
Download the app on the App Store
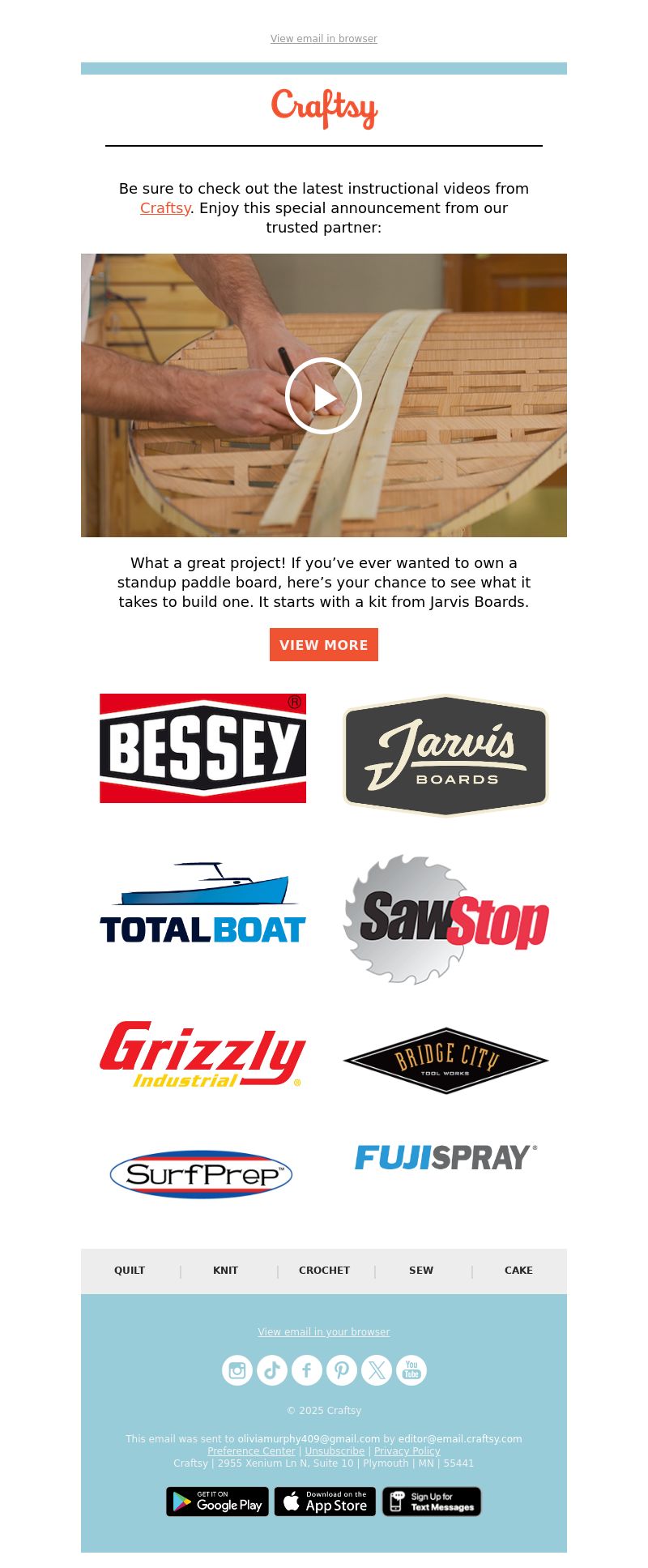pos(325,1502)
